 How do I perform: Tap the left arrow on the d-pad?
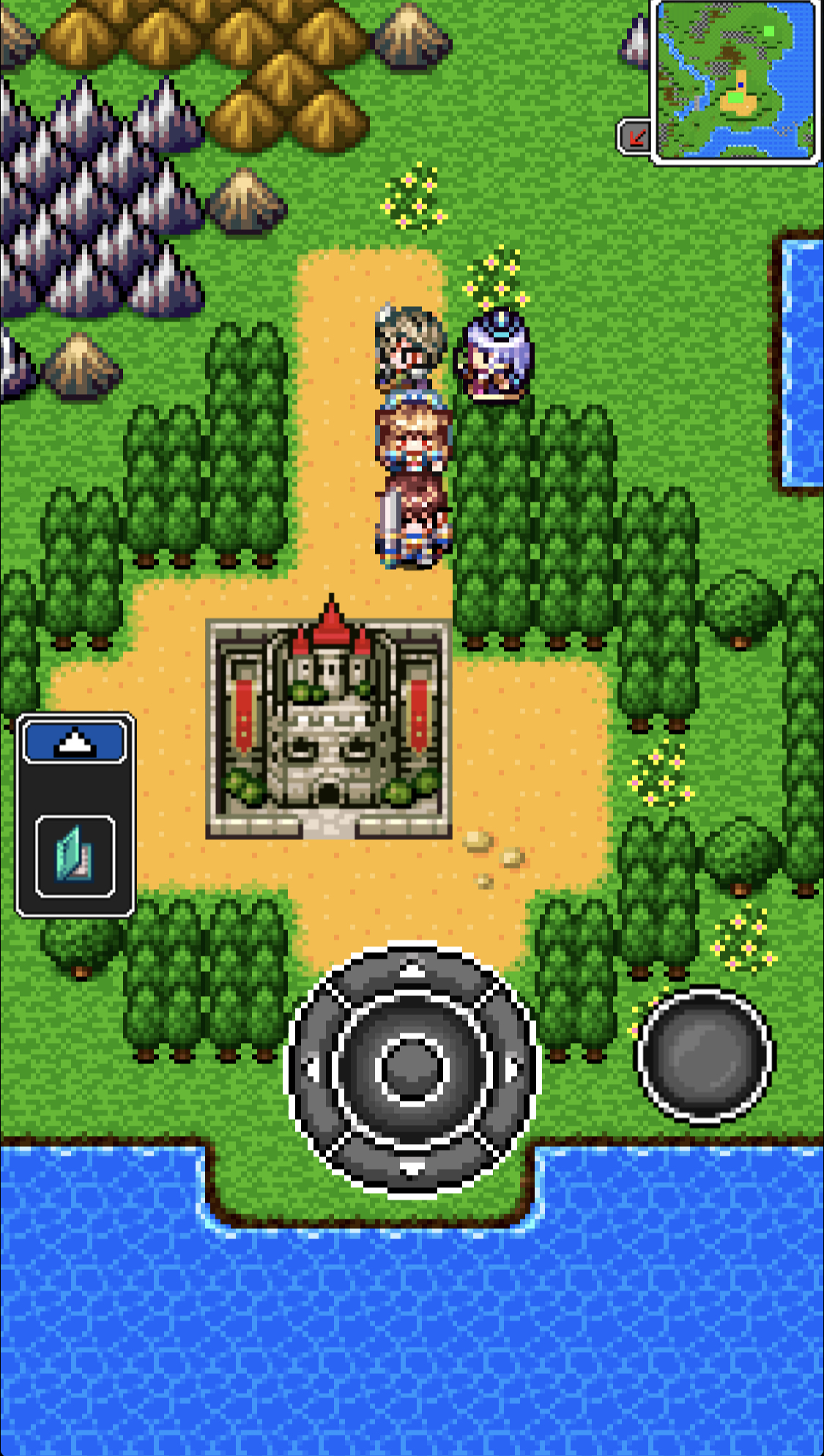[311, 1069]
